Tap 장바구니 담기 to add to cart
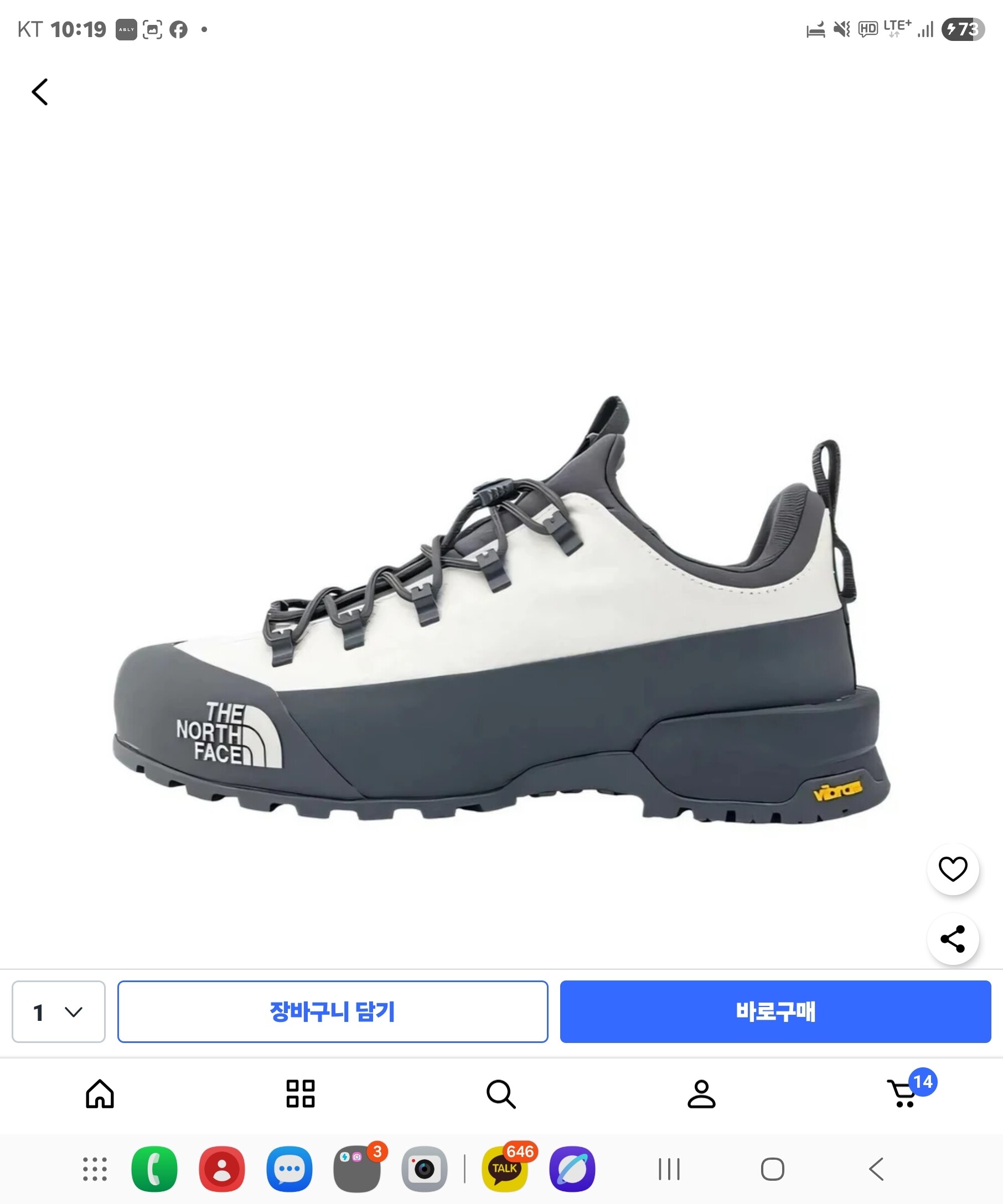The height and width of the screenshot is (1204, 1003). point(333,1012)
